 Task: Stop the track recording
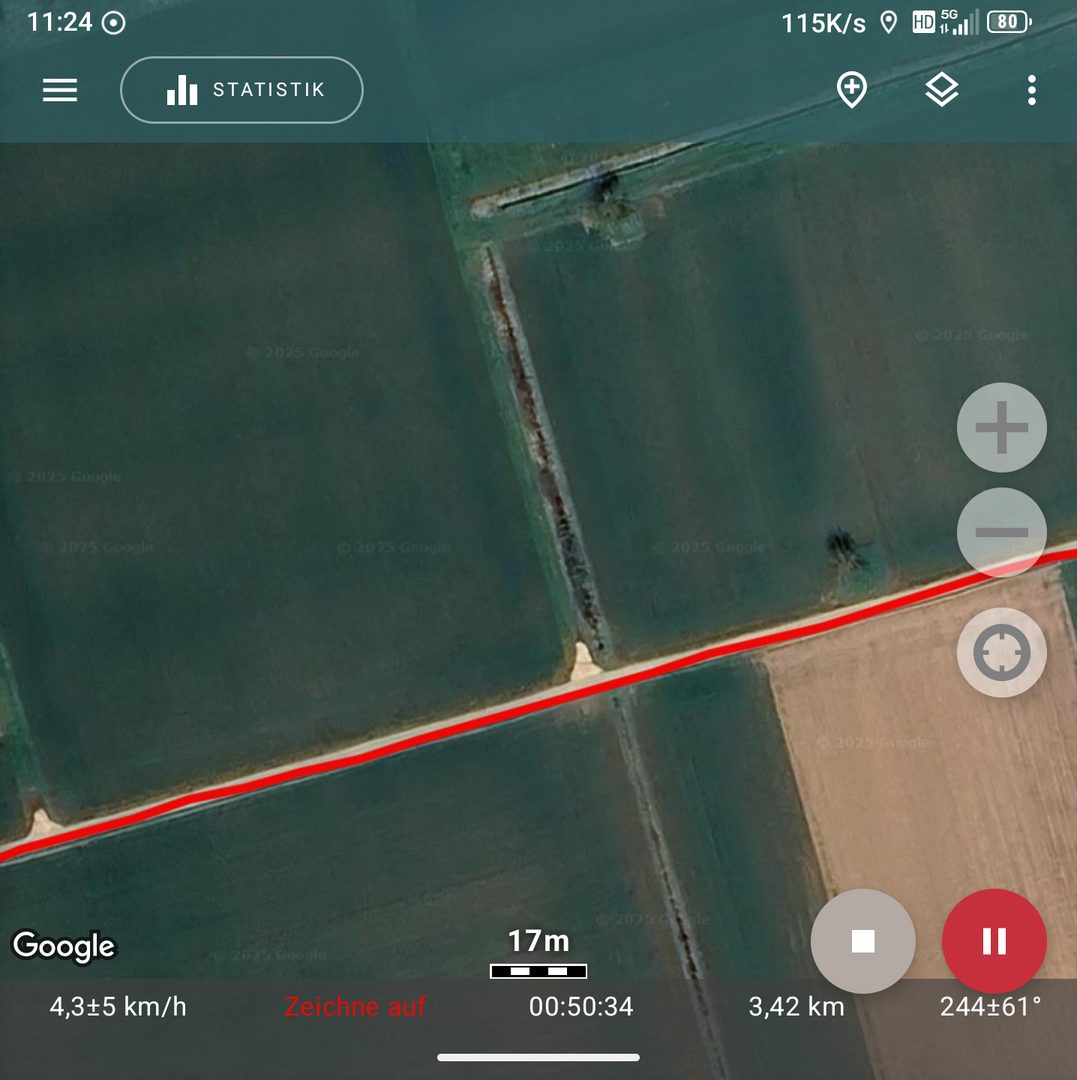tap(863, 941)
